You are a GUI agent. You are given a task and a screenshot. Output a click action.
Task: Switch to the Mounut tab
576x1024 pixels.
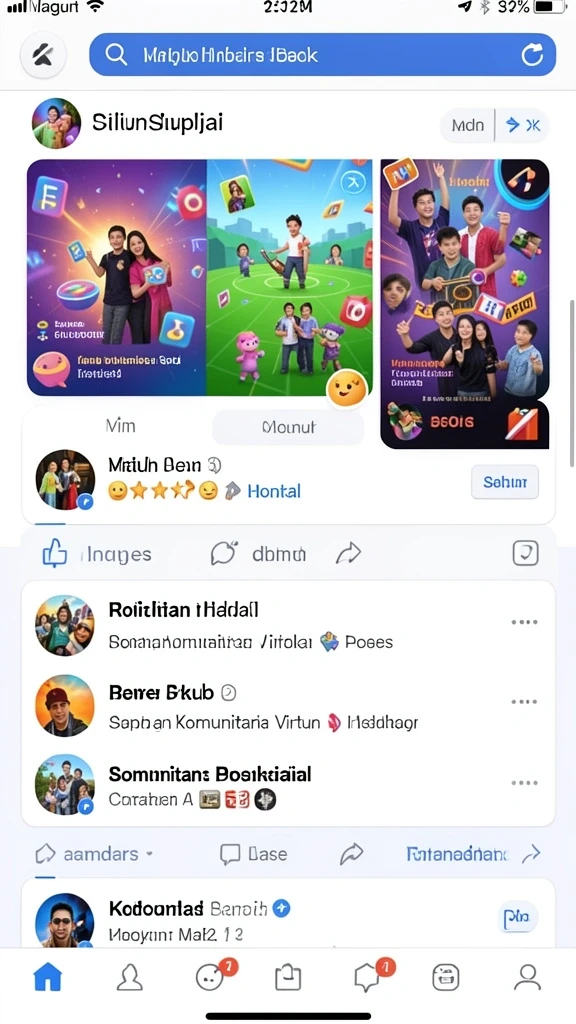288,428
